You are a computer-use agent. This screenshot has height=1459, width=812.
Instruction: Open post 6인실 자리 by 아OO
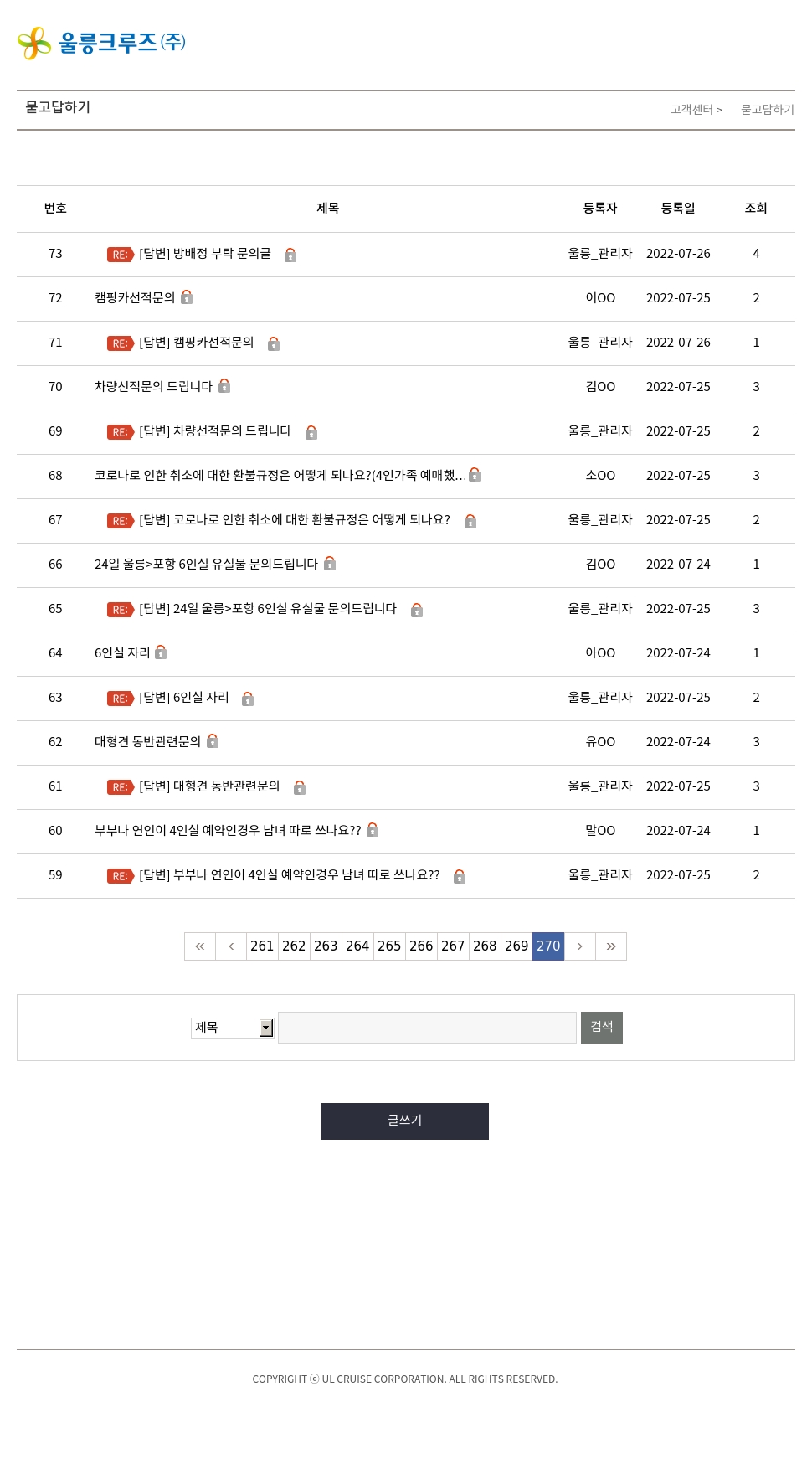pyautogui.click(x=122, y=652)
